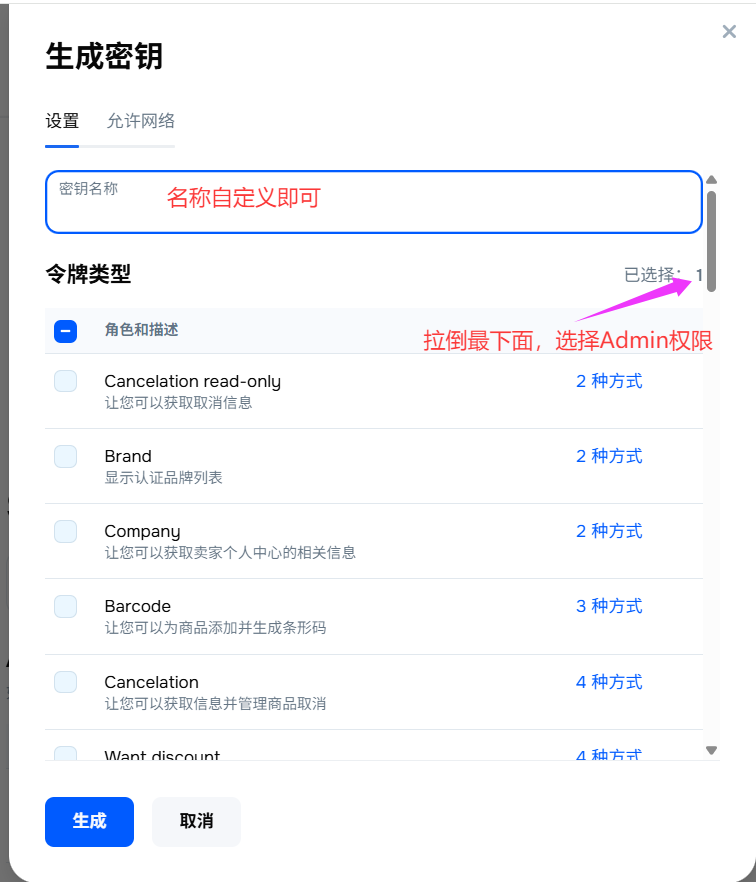Select the 设置 tab
The height and width of the screenshot is (882, 756).
point(62,121)
